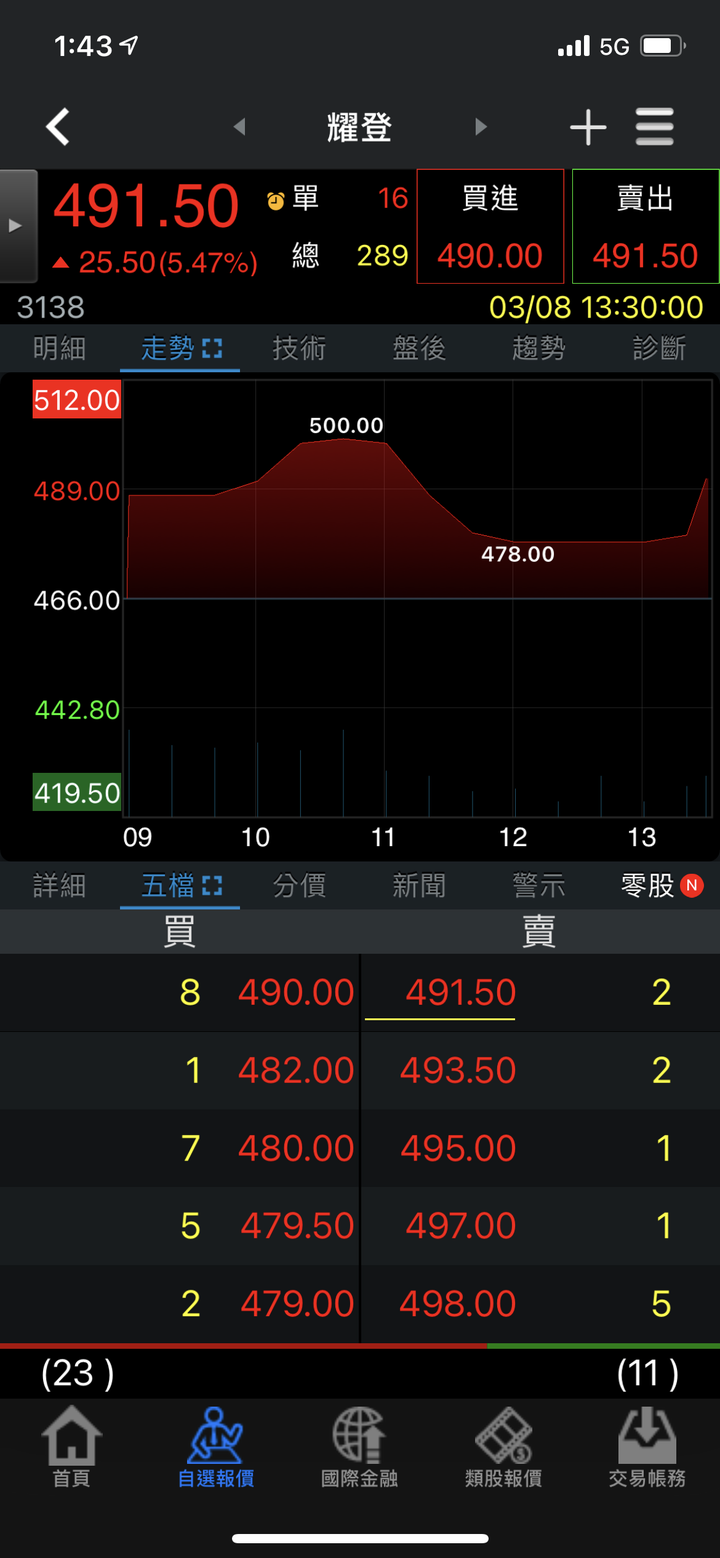This screenshot has height=1558, width=720.
Task: Switch to the 明細 tab
Action: pyautogui.click(x=60, y=348)
